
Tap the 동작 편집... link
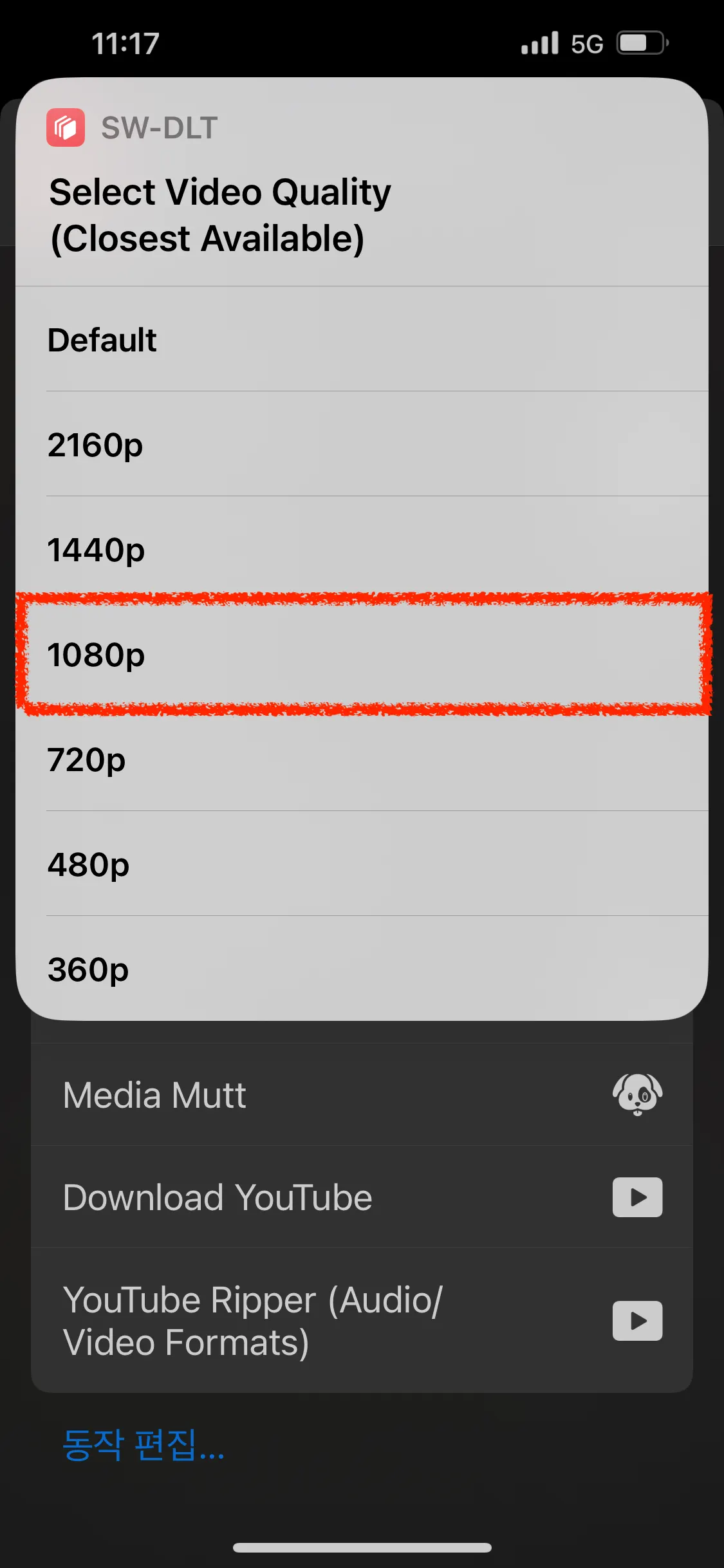tap(143, 1444)
